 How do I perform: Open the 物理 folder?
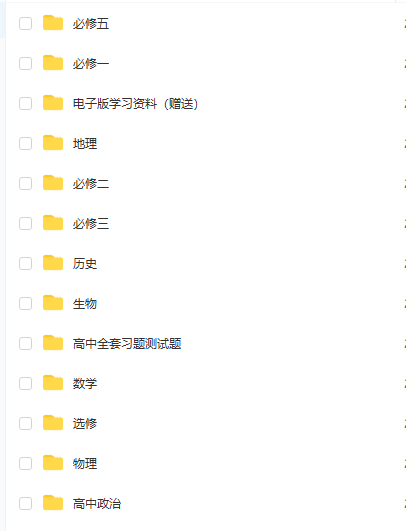[x=85, y=463]
